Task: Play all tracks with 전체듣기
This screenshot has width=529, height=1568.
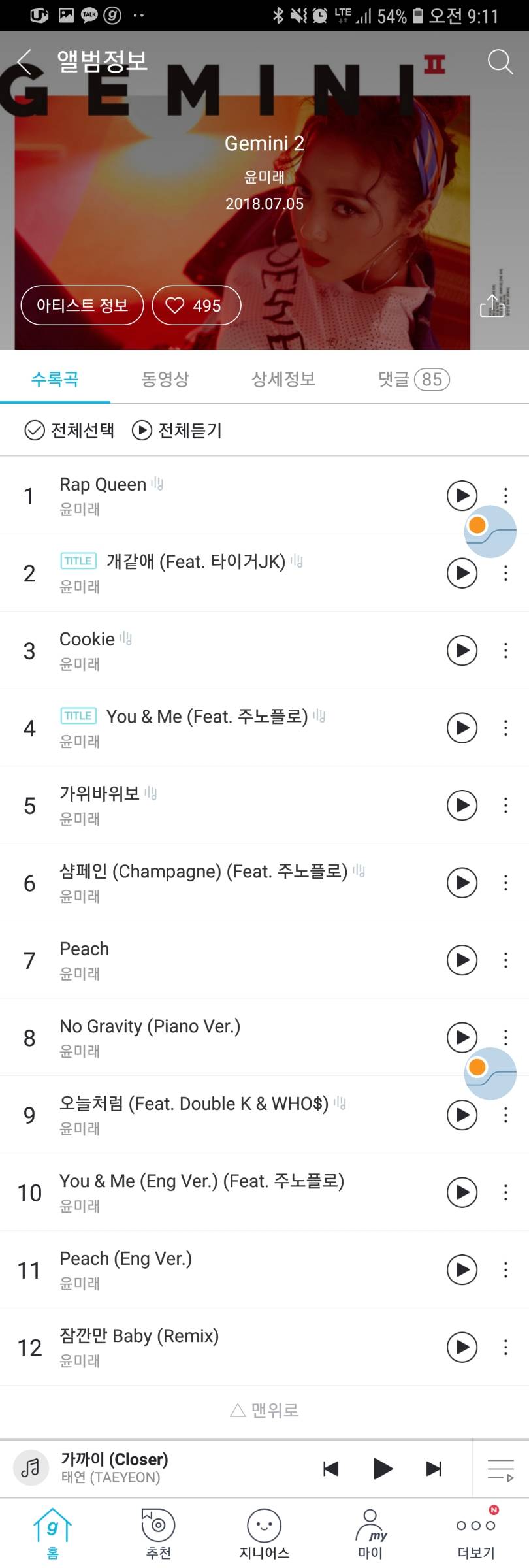Action: (177, 430)
